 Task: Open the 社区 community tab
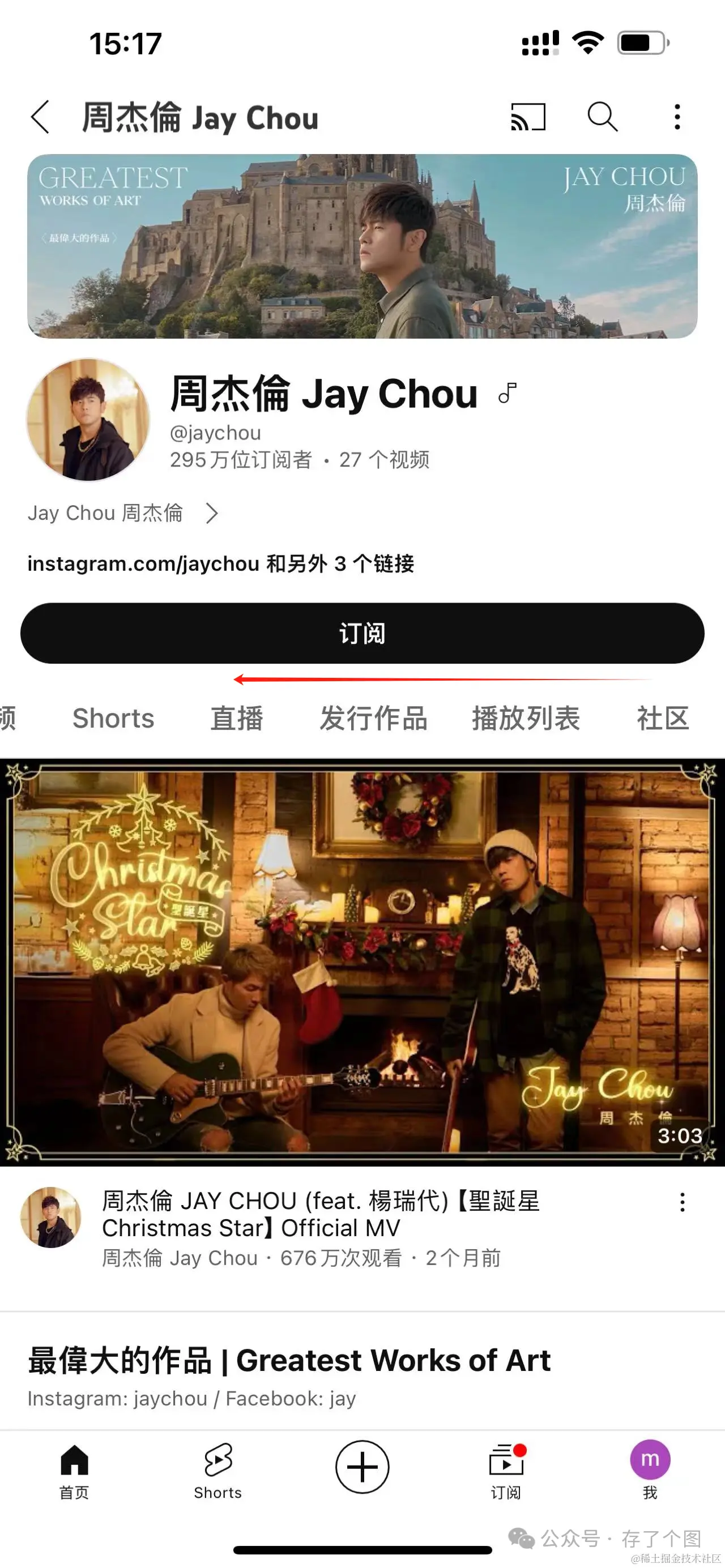[662, 718]
